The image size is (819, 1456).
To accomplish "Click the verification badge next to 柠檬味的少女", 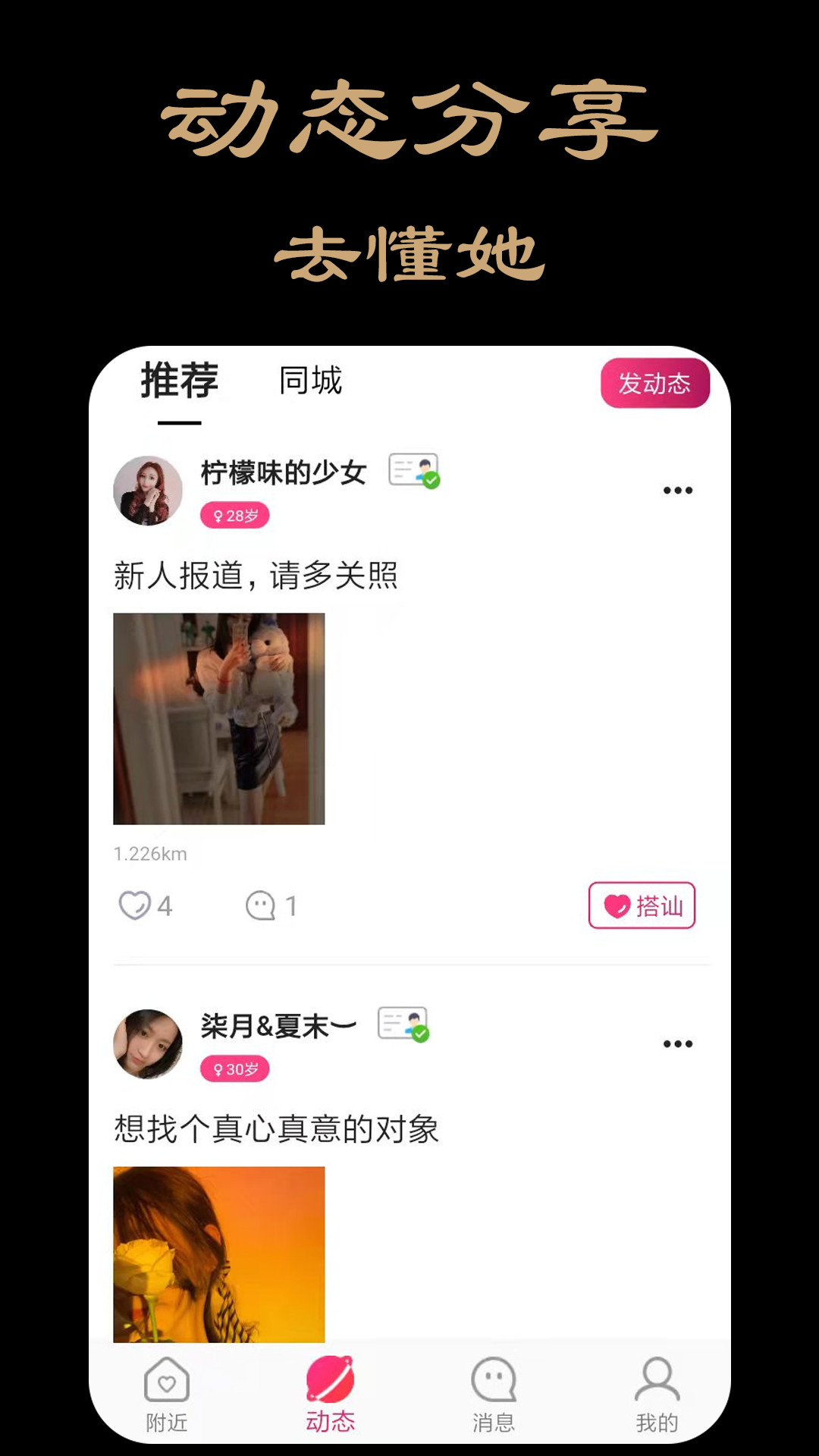I will tap(413, 472).
